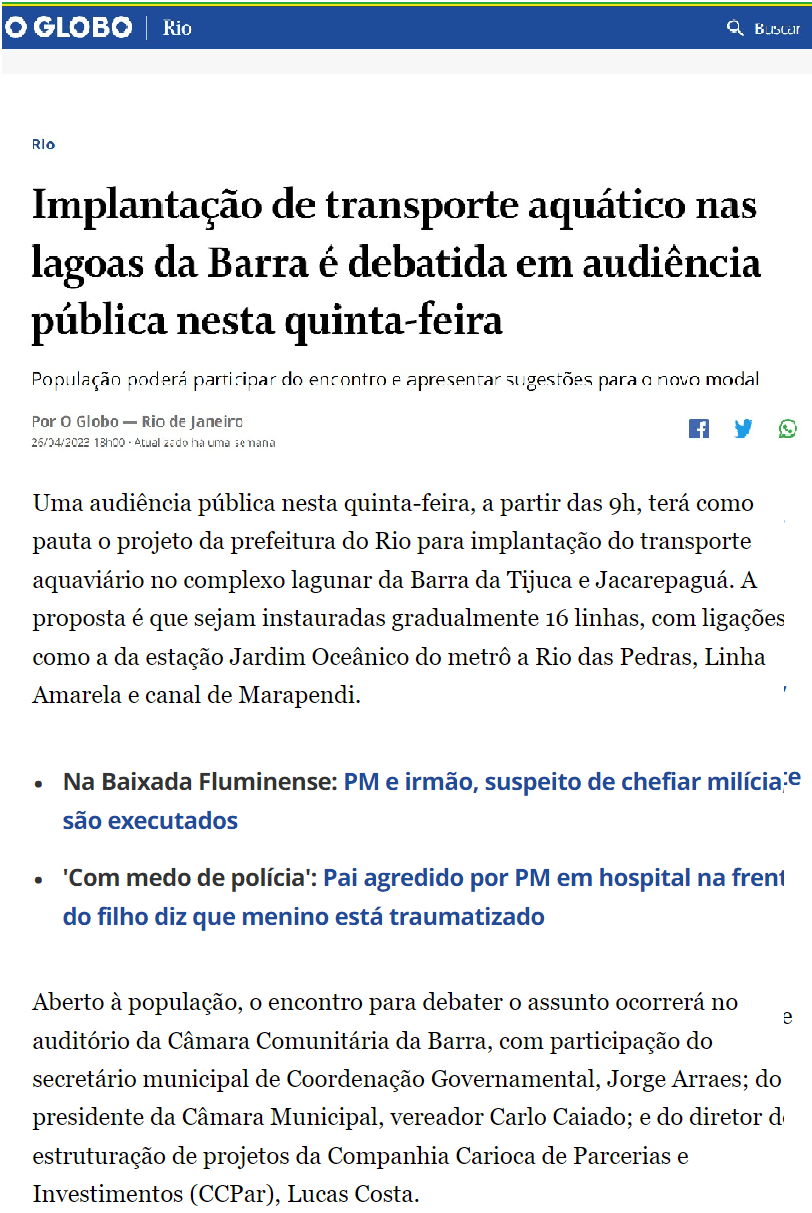This screenshot has width=812, height=1213.
Task: Open the O Globo homepage logo
Action: click(x=68, y=28)
